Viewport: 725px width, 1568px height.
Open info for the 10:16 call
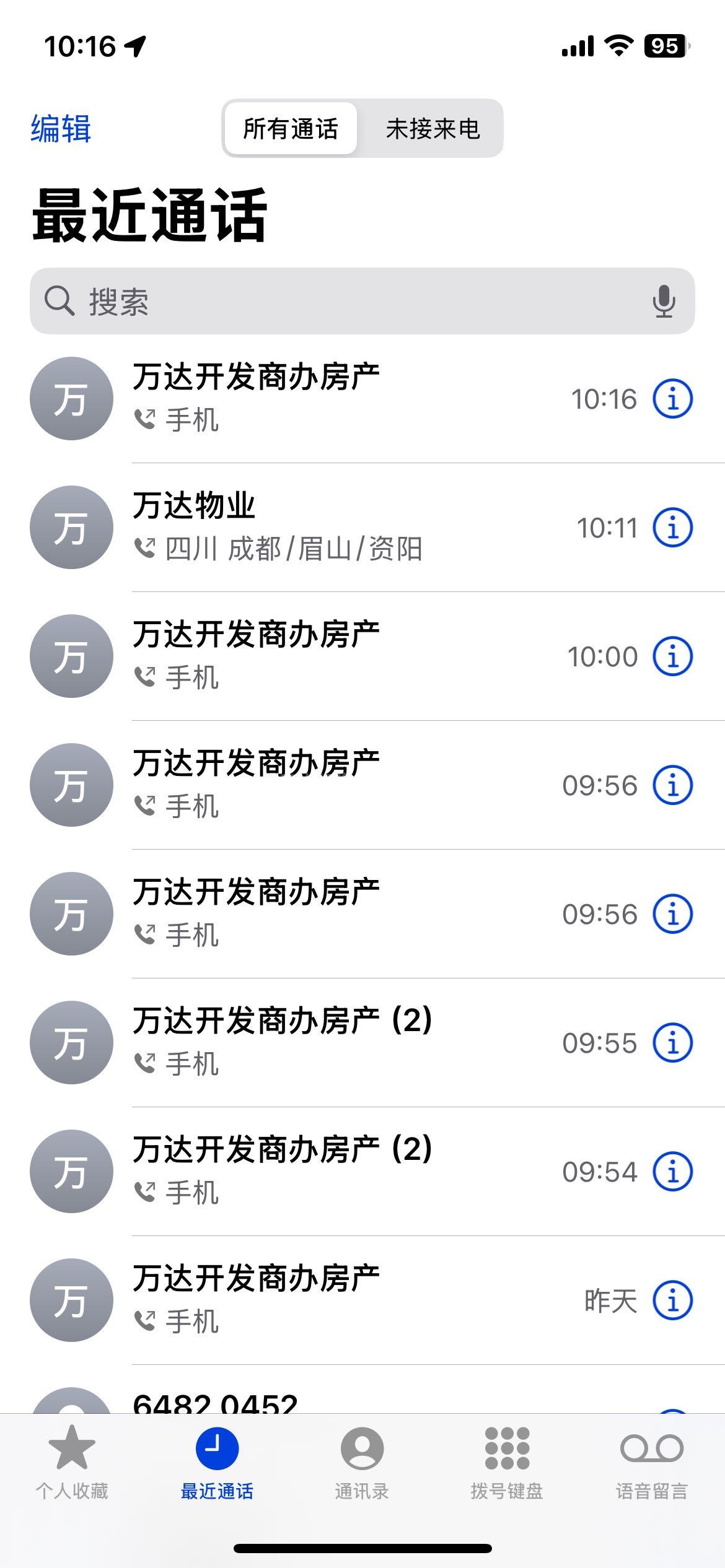tap(672, 399)
